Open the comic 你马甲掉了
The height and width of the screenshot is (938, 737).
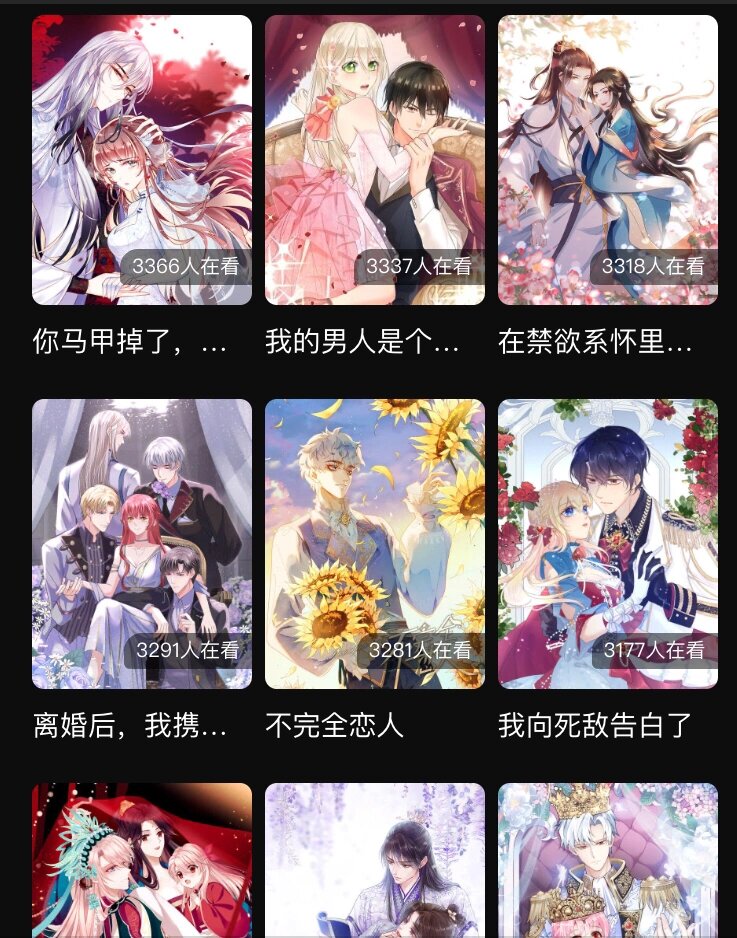pos(141,160)
